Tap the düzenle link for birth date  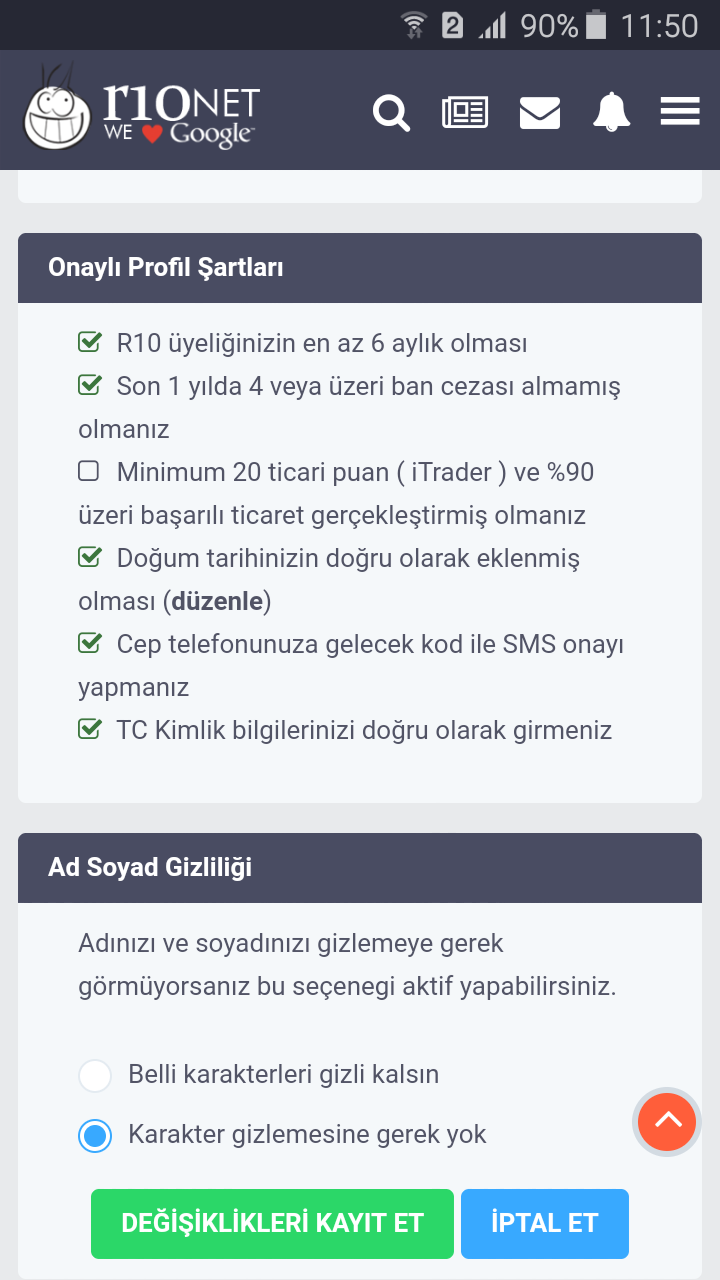point(217,602)
